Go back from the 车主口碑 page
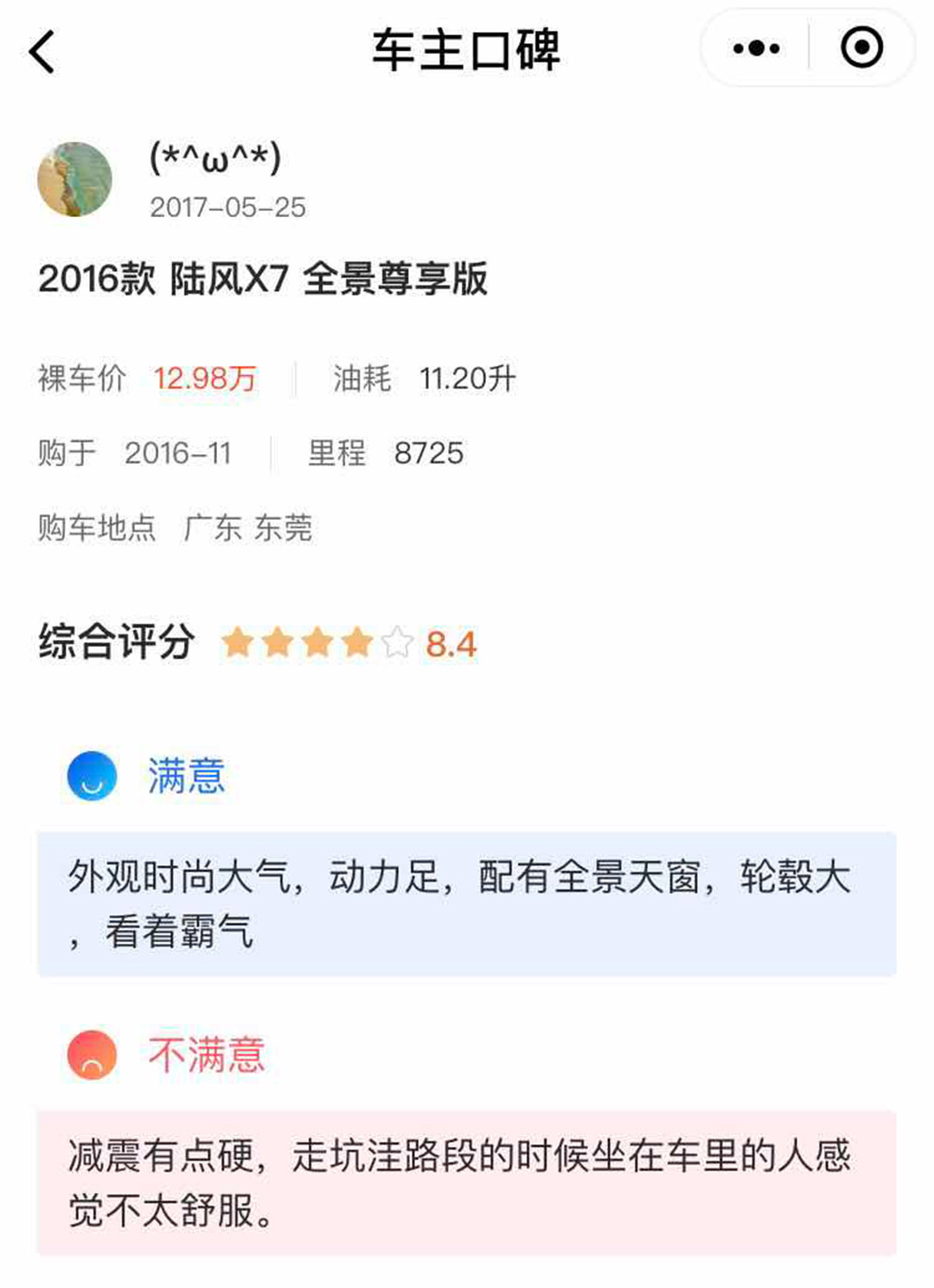Viewport: 934px width, 1288px height. coord(42,51)
